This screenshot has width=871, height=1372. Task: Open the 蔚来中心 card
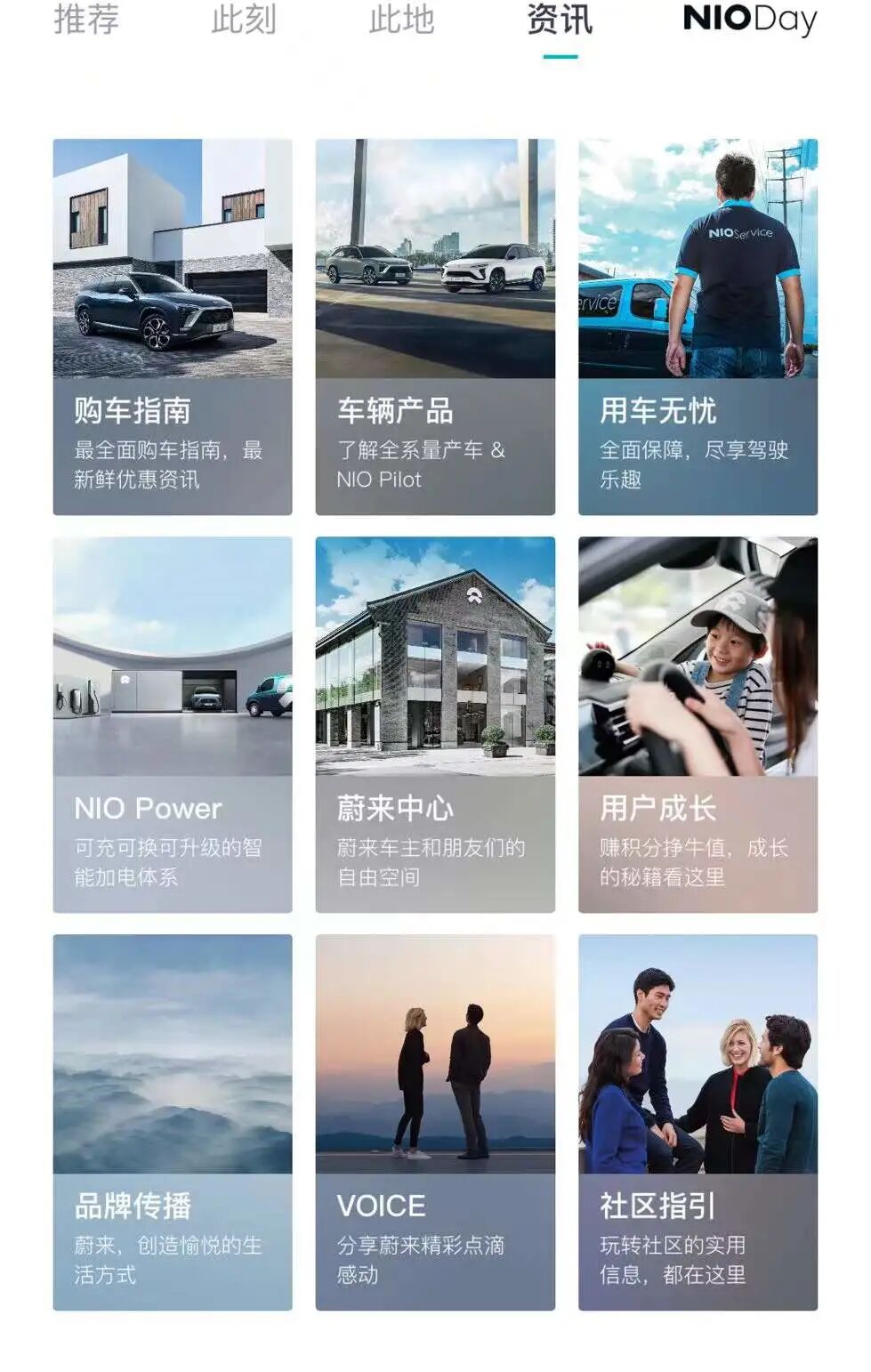click(435, 724)
